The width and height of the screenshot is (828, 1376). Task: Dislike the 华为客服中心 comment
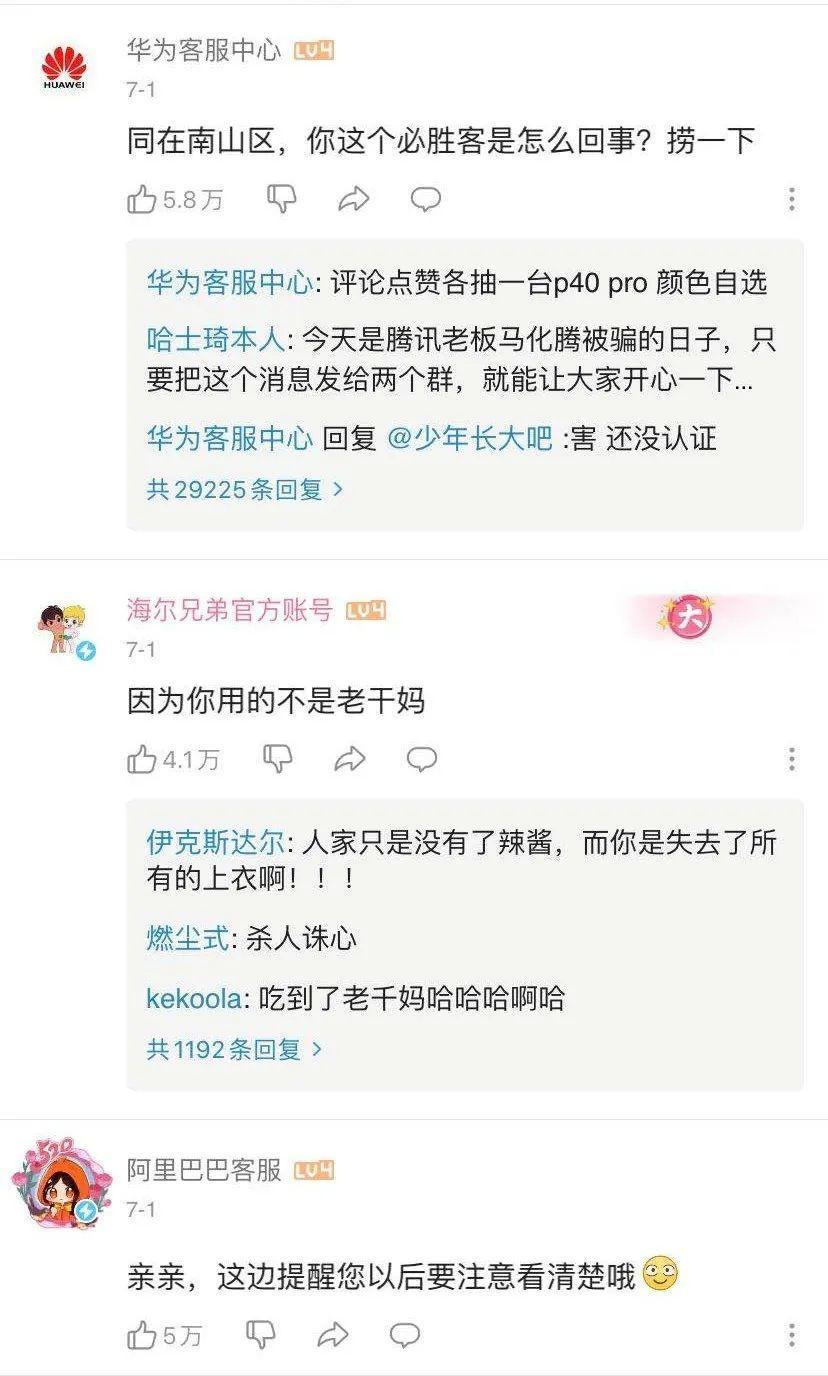tap(282, 198)
